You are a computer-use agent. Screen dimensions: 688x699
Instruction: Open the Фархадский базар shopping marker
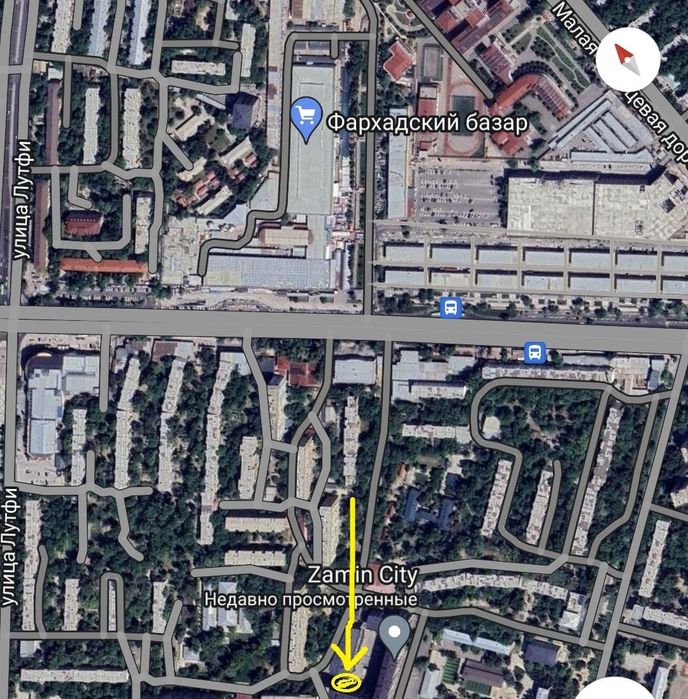305,115
